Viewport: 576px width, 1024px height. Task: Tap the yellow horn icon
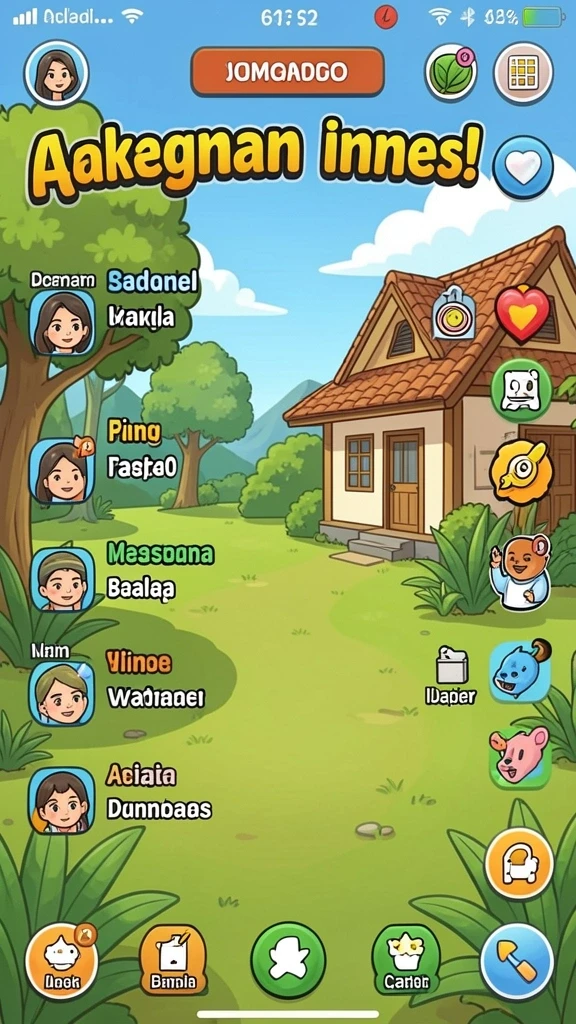click(x=521, y=472)
